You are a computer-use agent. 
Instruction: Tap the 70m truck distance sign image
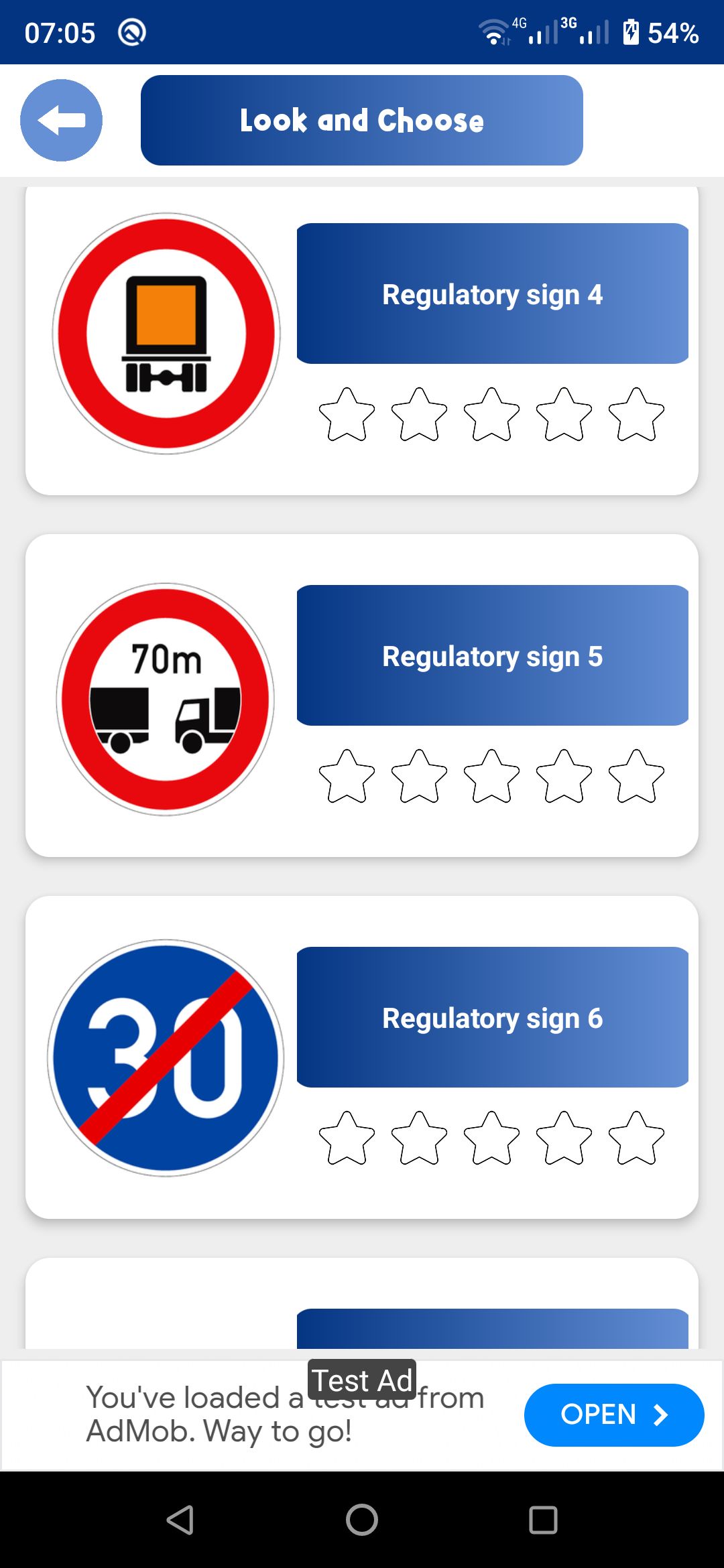pyautogui.click(x=166, y=699)
